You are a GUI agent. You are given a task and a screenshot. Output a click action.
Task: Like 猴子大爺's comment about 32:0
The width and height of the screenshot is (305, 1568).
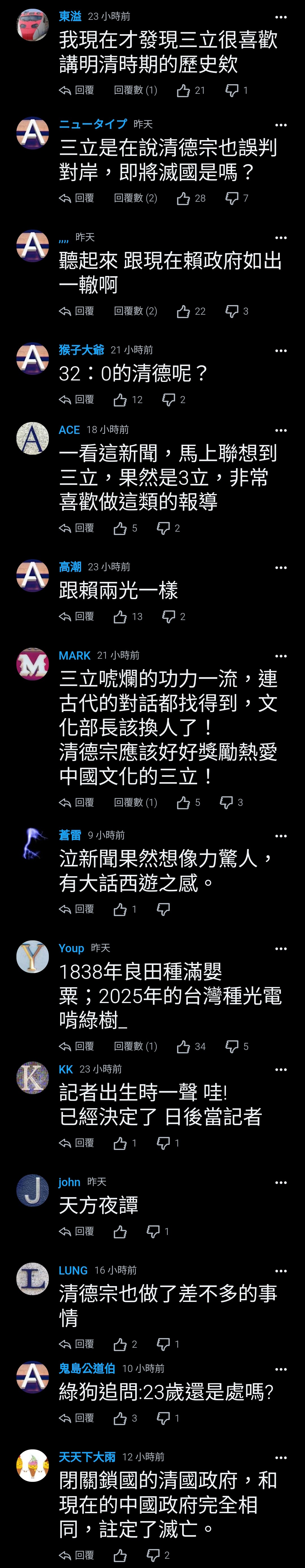pos(121,399)
